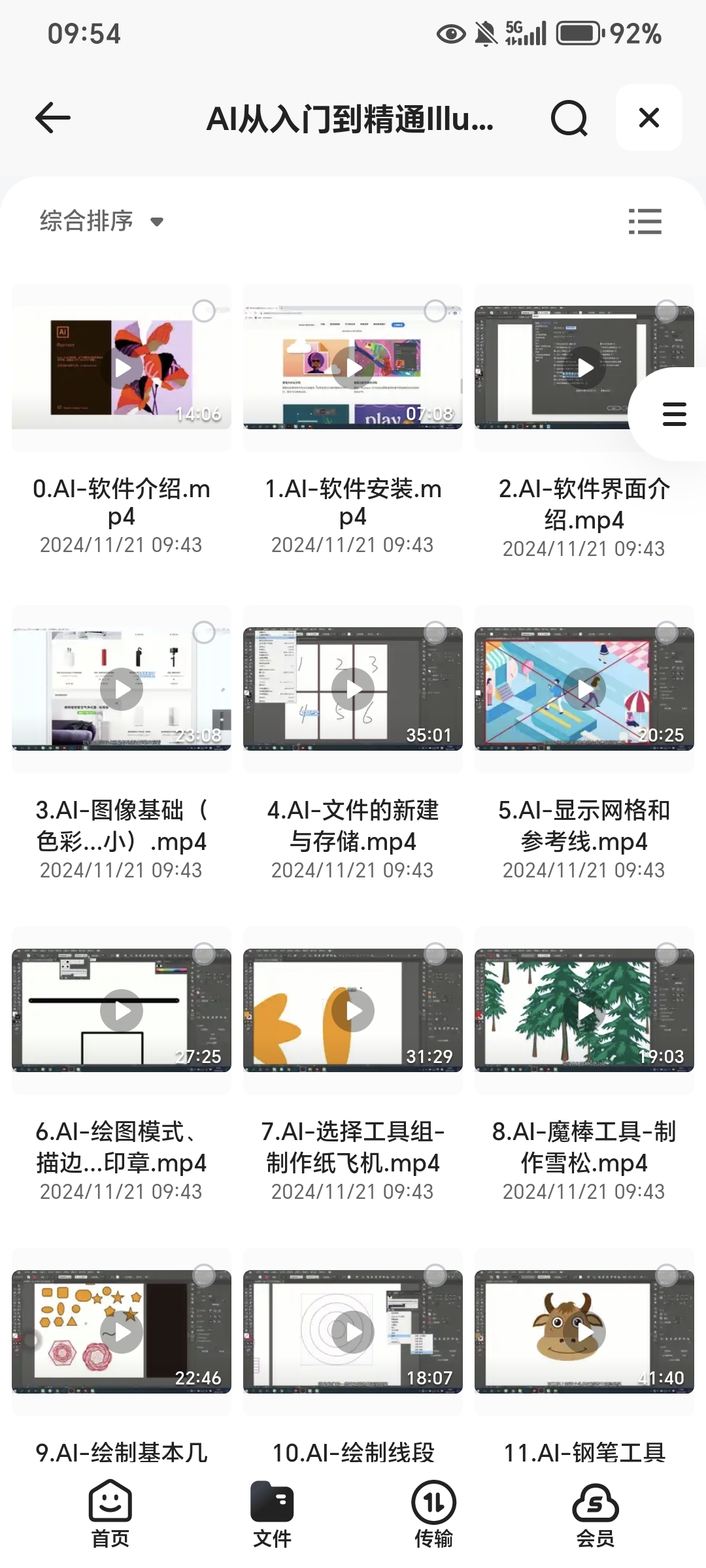This screenshot has width=706, height=1568.
Task: Play 8.AI-魔棒工具-制作雪松.mp4
Action: (x=584, y=1011)
